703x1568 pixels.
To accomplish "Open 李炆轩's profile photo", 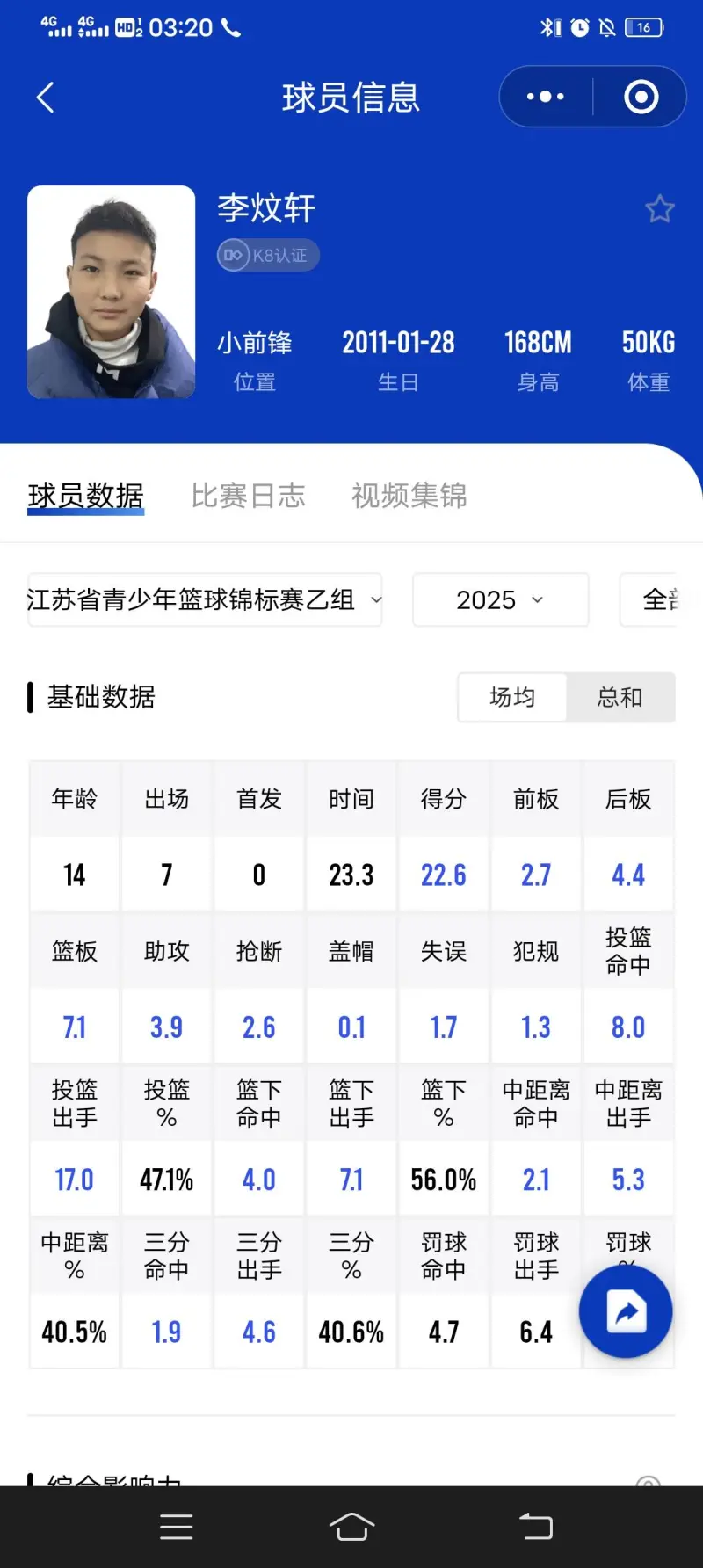I will tap(112, 292).
